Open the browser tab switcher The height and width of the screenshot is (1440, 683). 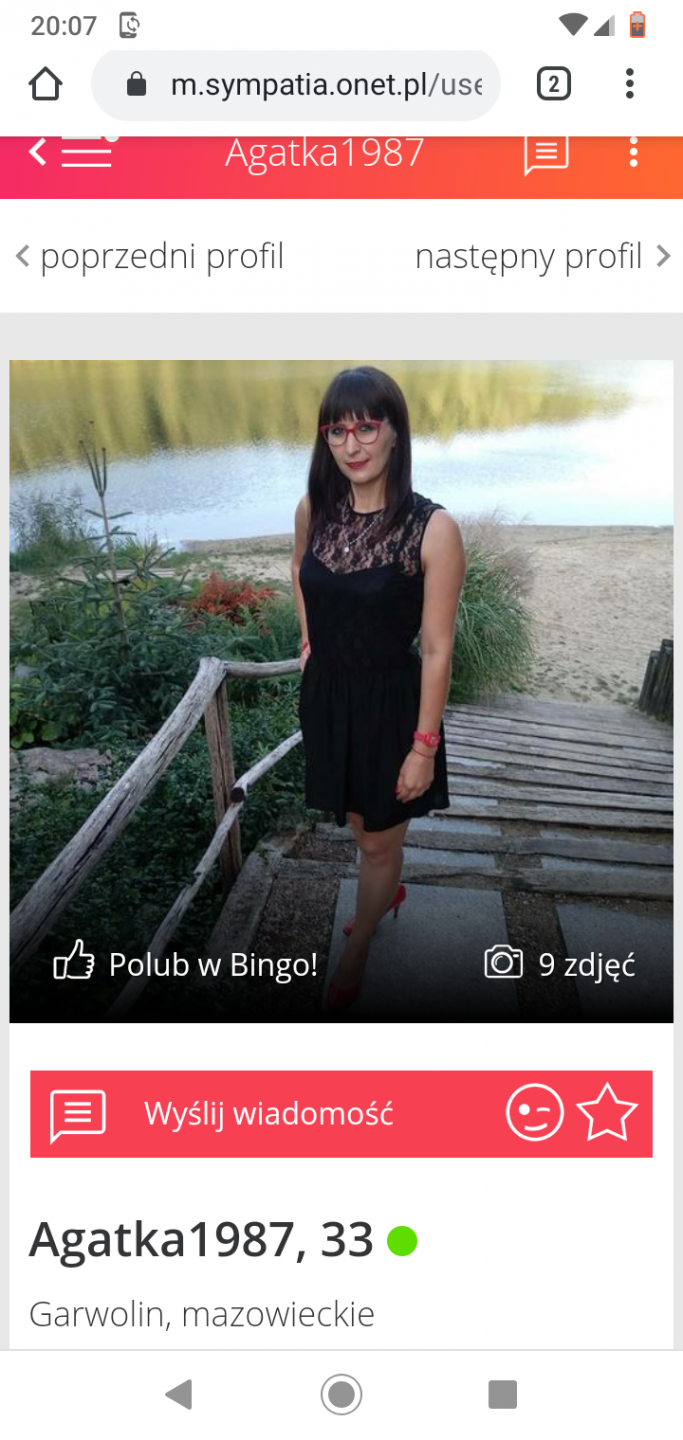[554, 84]
